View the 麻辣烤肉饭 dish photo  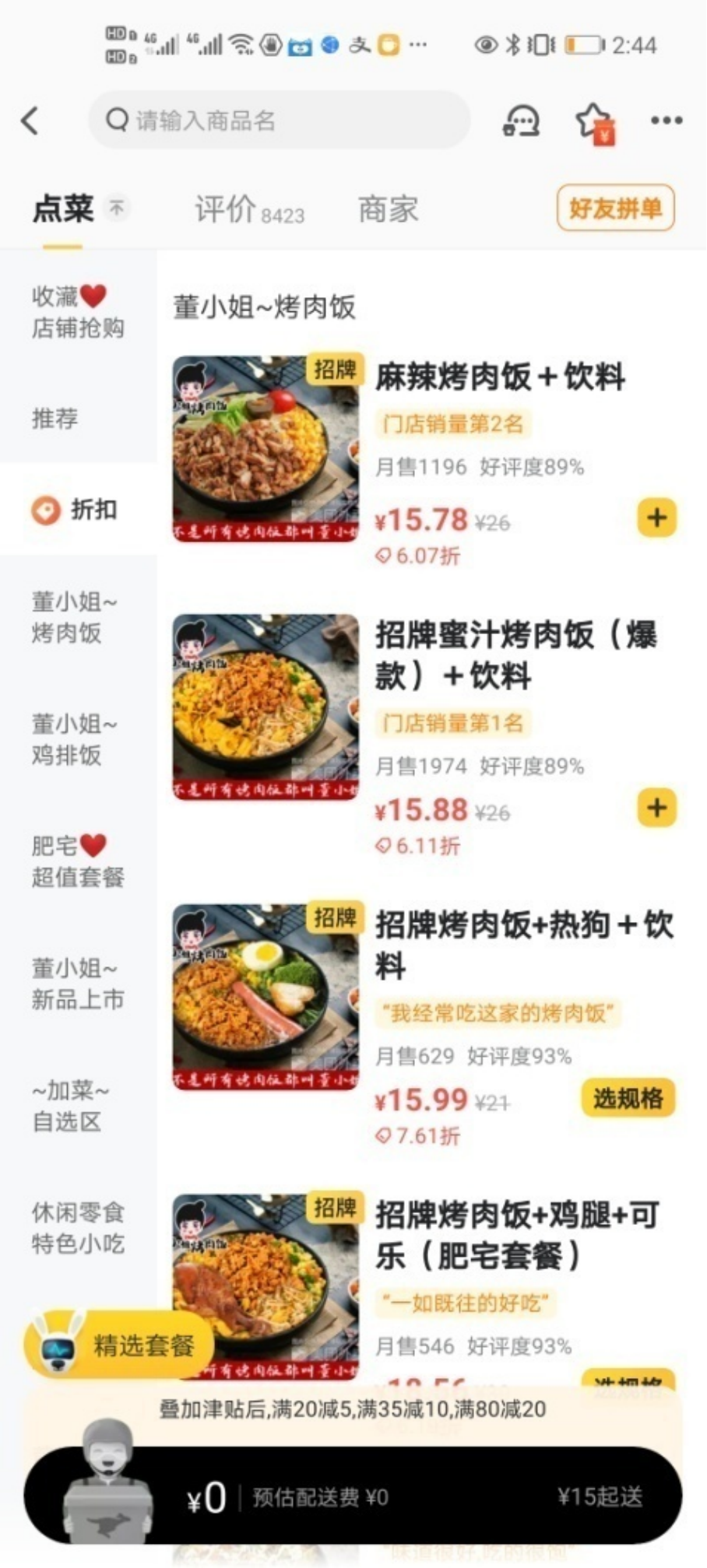click(266, 449)
